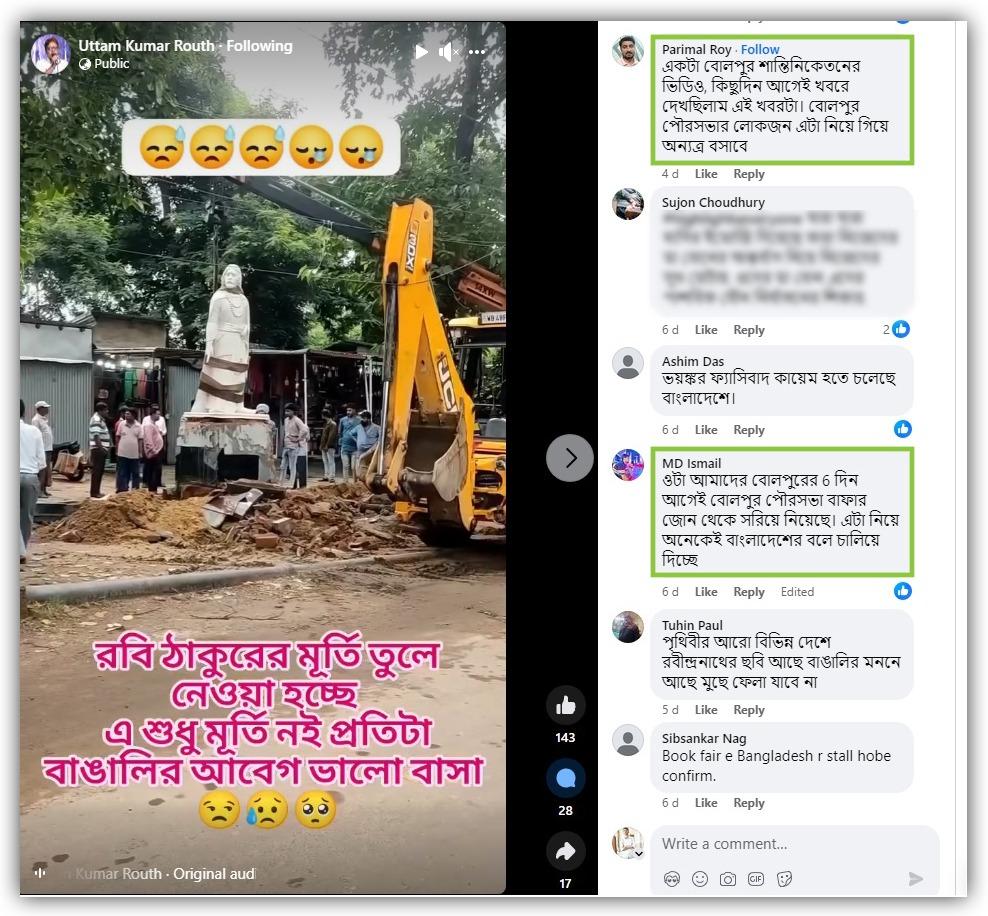This screenshot has height=916, width=988.
Task: Open the reel's three-dot overflow menu
Action: [477, 52]
